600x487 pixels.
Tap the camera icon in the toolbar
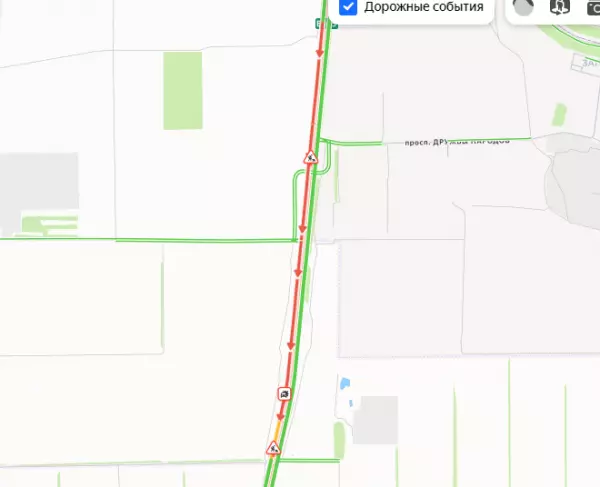click(x=591, y=9)
